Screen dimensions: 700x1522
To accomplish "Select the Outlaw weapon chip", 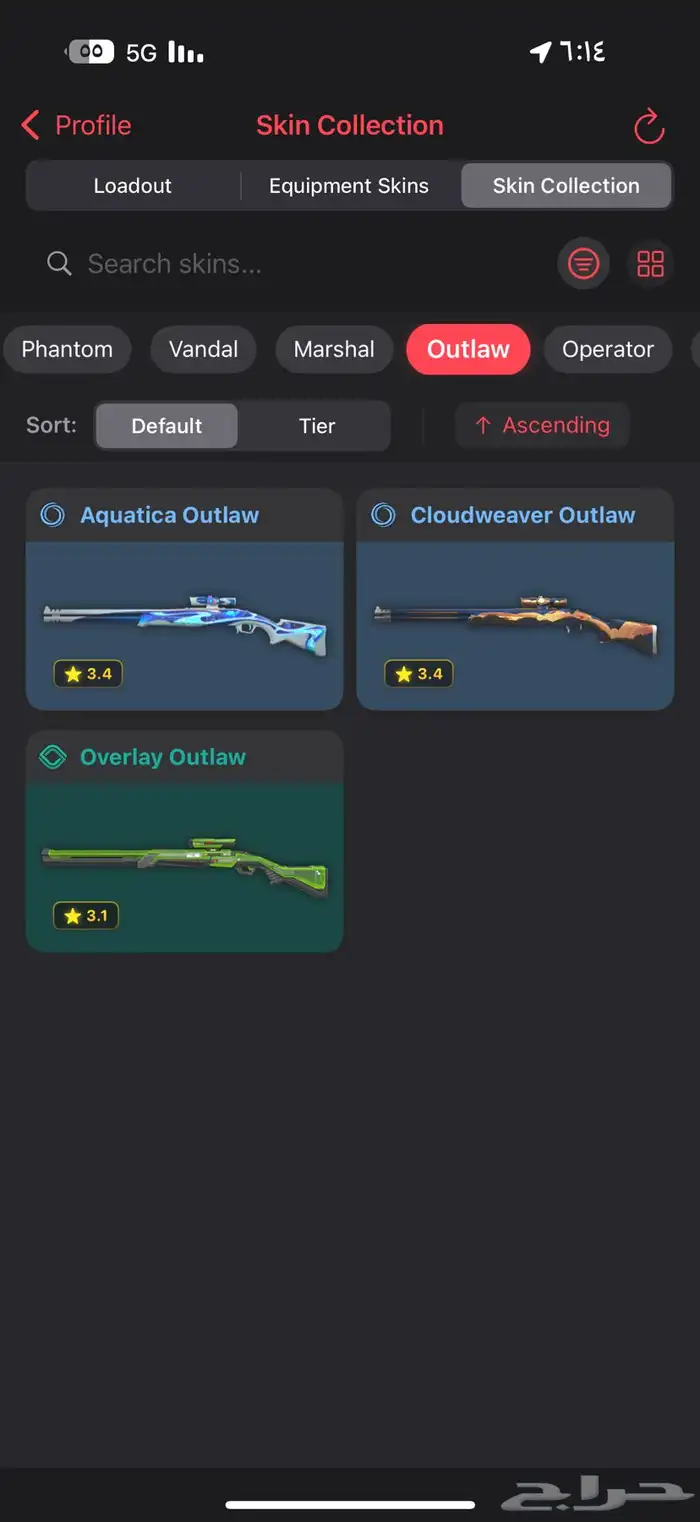I will [468, 349].
